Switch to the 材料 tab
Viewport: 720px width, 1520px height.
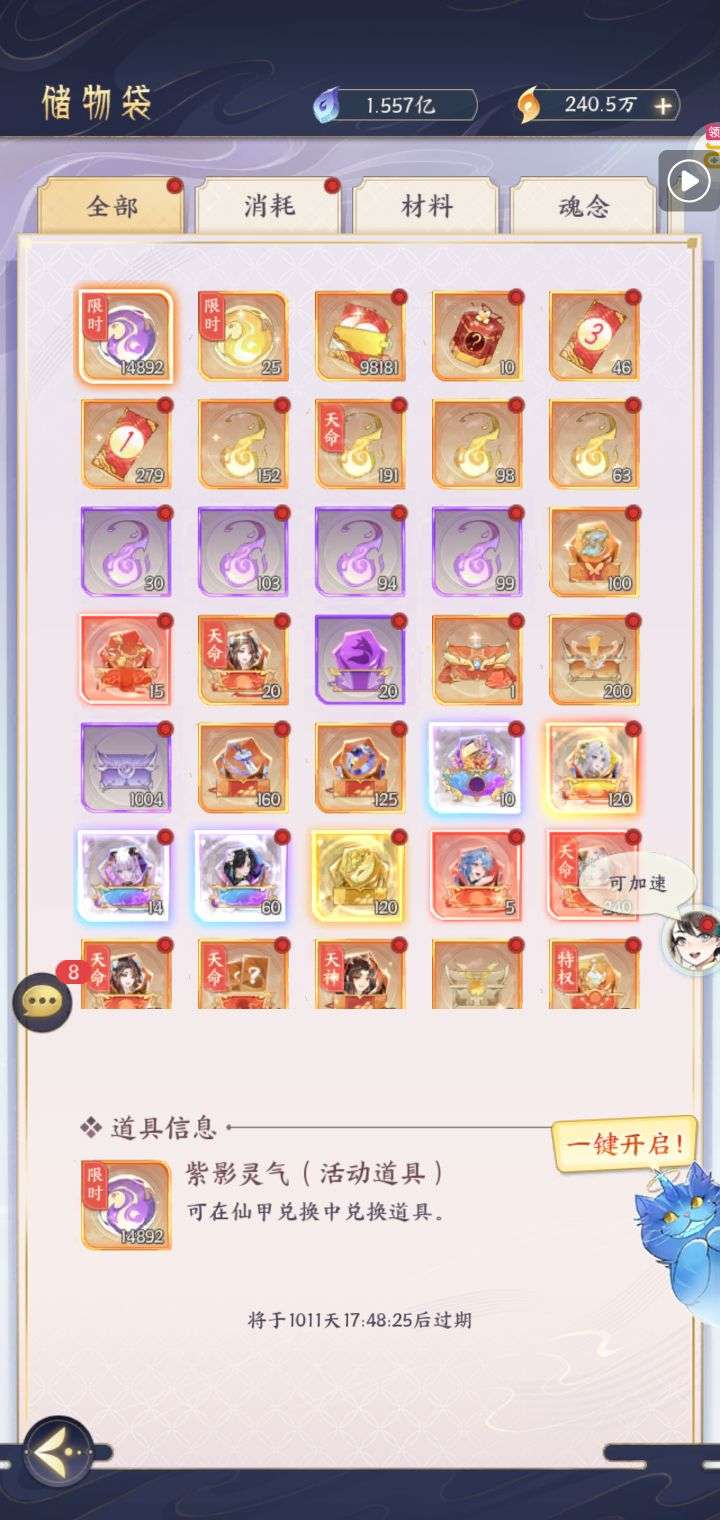pos(426,207)
